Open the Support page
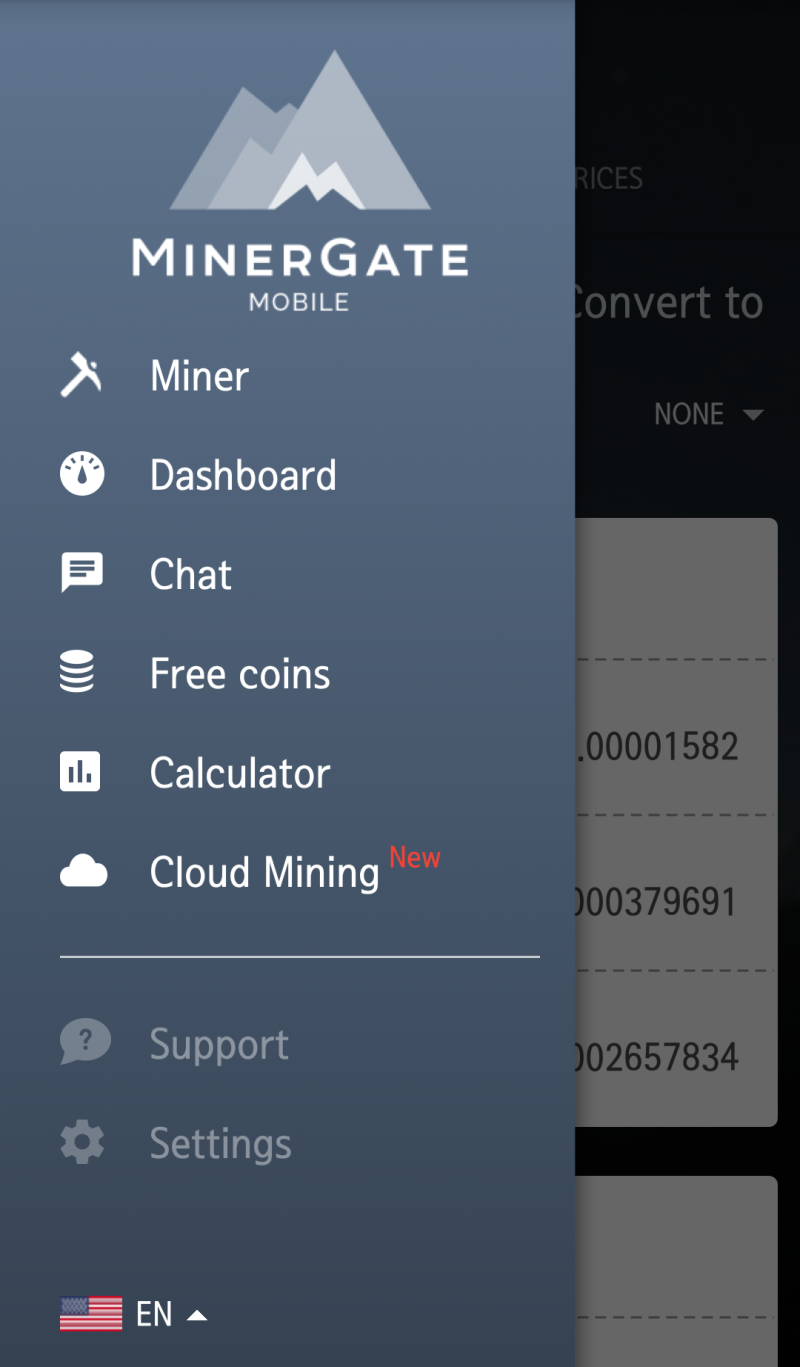This screenshot has height=1367, width=800. [218, 1044]
